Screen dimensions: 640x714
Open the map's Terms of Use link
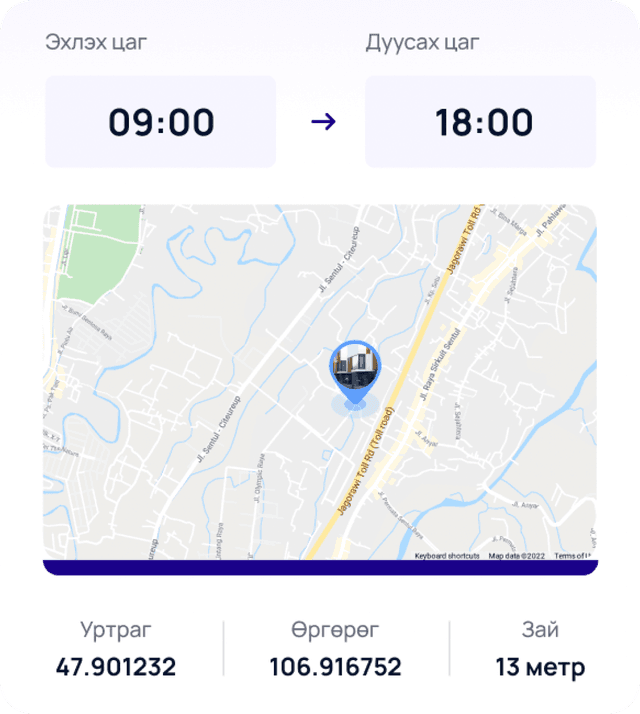(571, 556)
